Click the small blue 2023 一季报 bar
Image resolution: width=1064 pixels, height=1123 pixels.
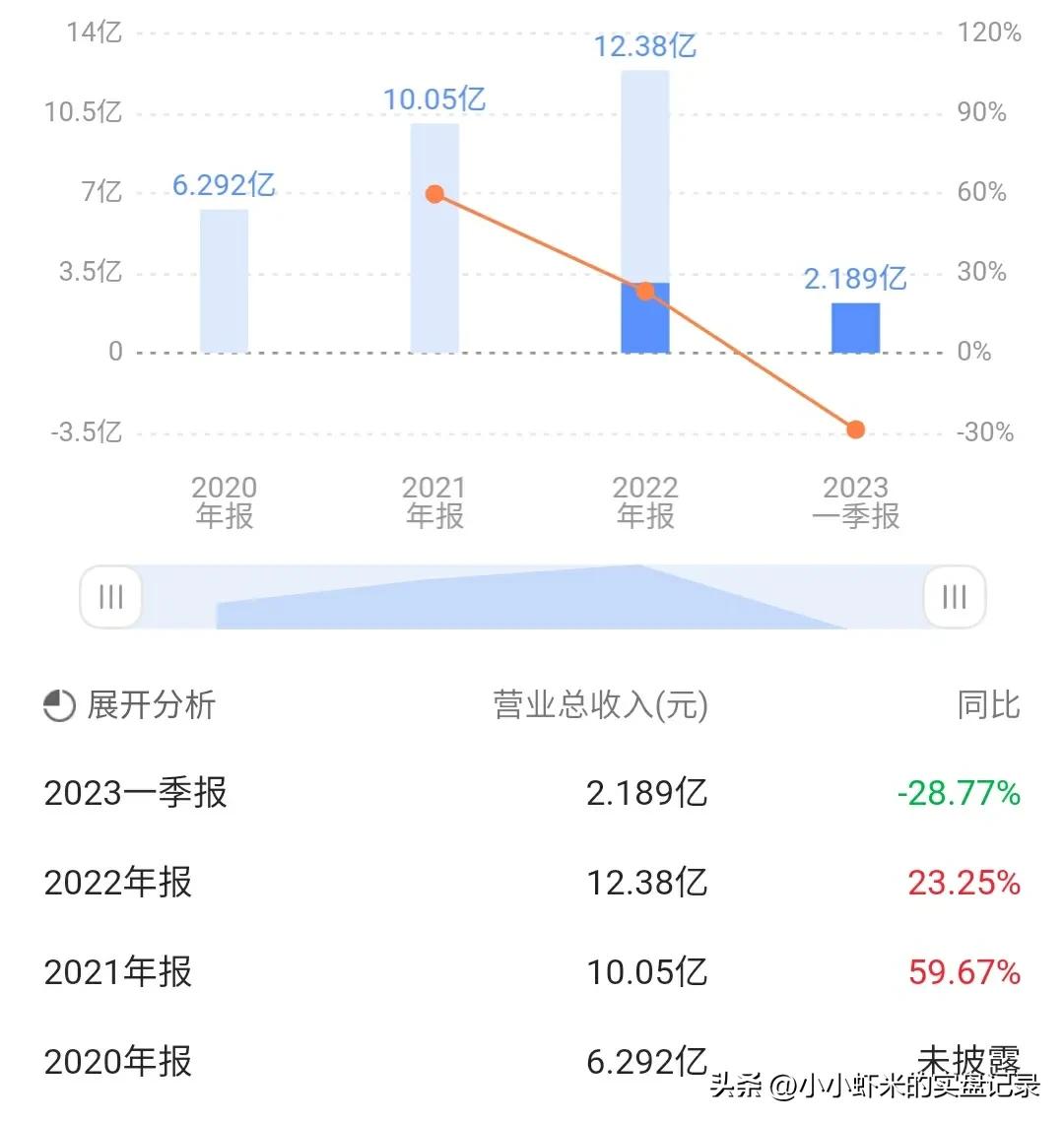tap(855, 325)
